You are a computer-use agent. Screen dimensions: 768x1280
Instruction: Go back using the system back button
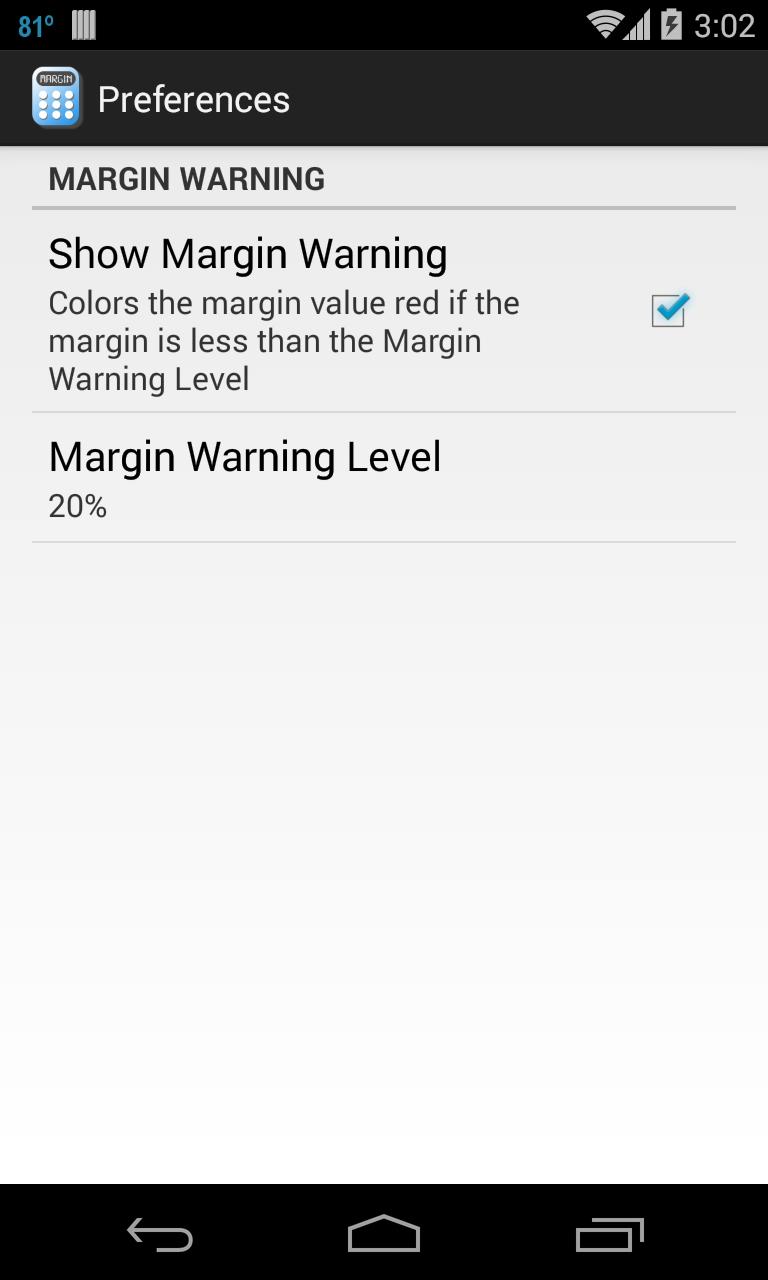pyautogui.click(x=160, y=1235)
